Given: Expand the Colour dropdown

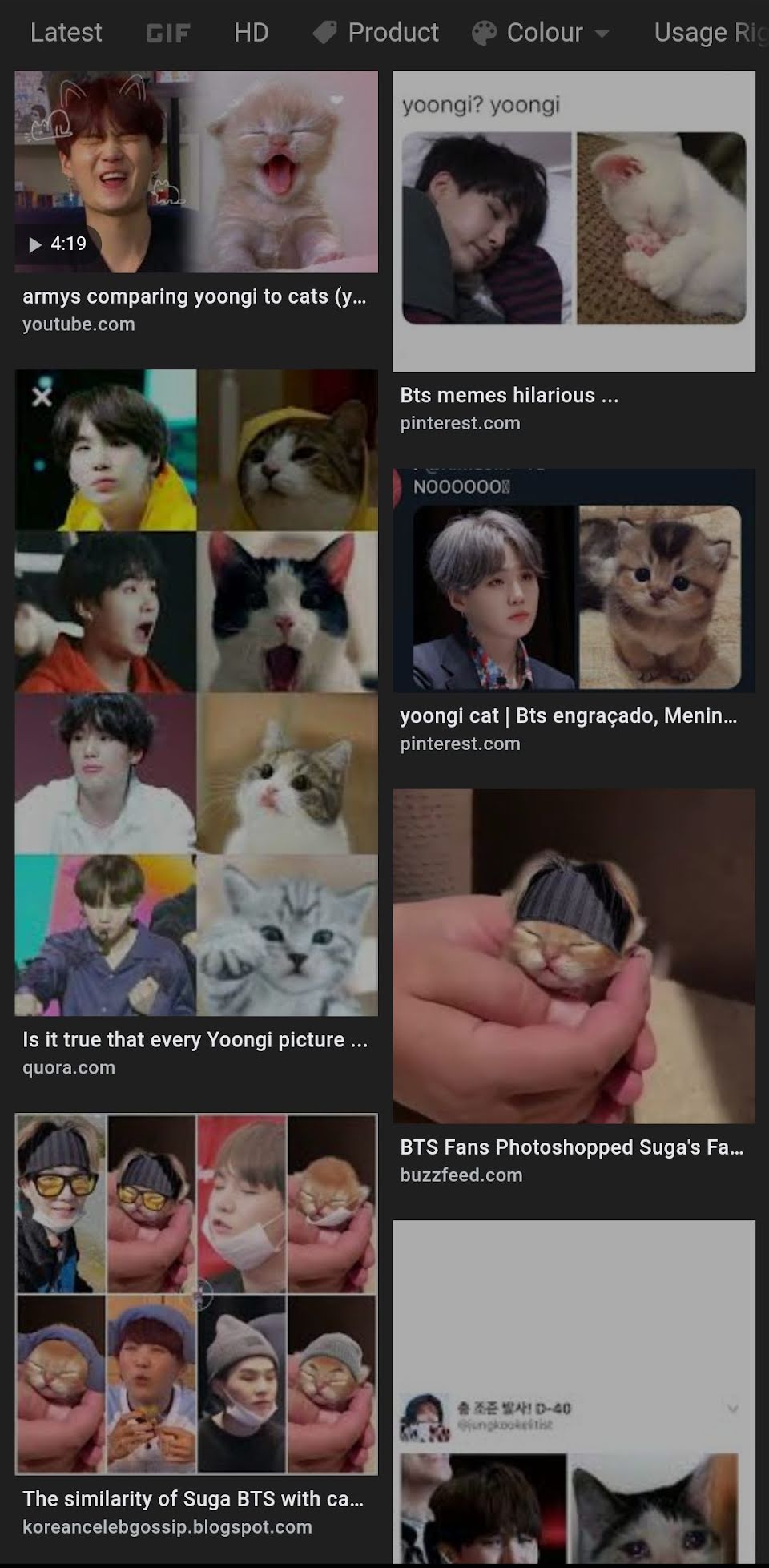Looking at the screenshot, I should point(541,33).
